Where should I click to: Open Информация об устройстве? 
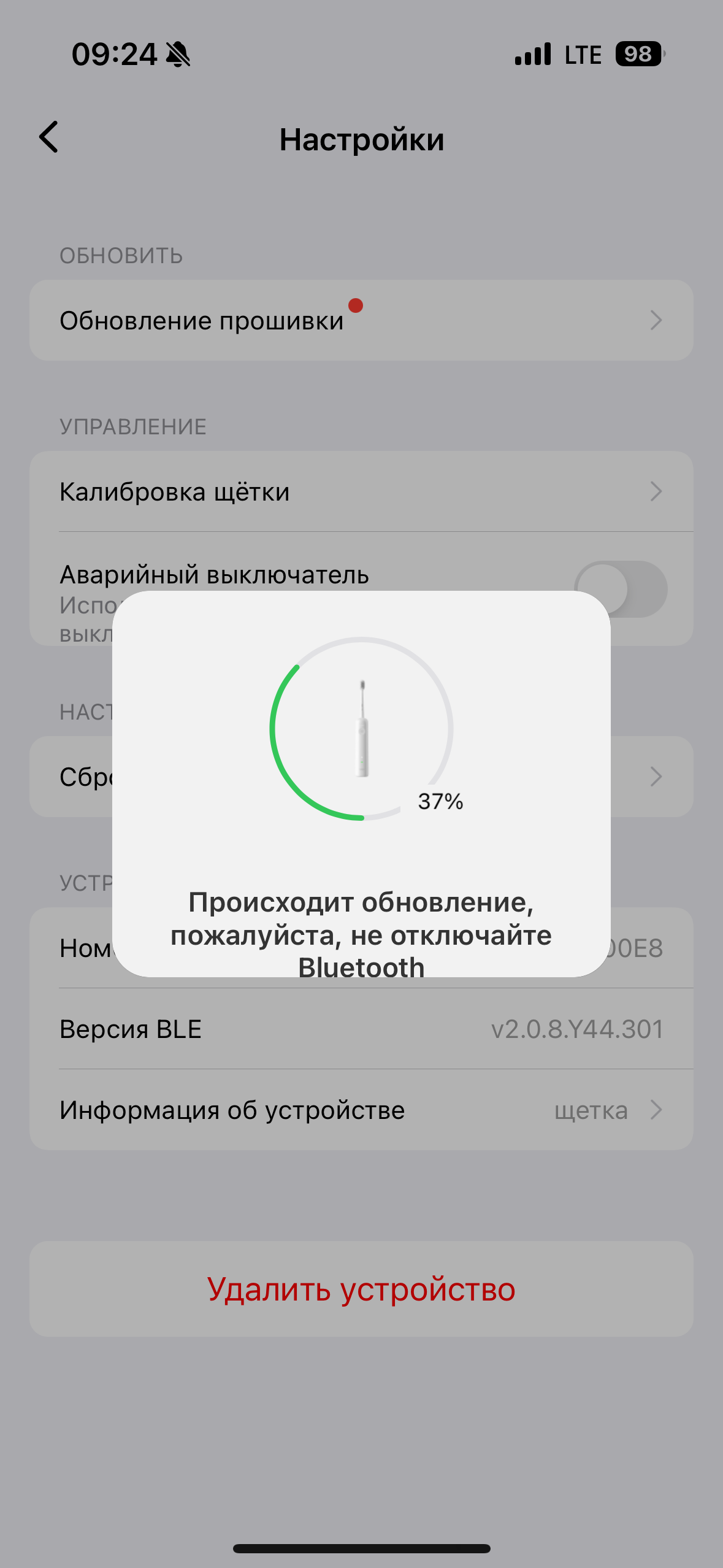click(361, 1110)
